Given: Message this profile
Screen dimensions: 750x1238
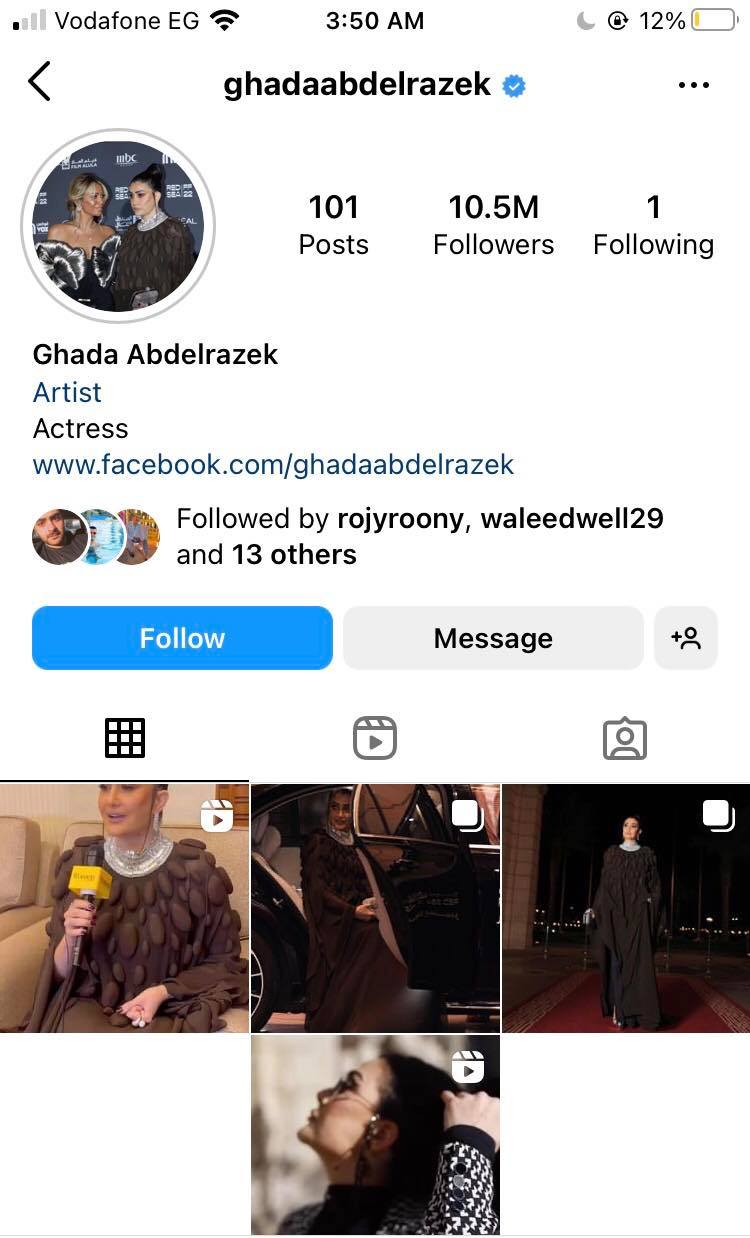Looking at the screenshot, I should point(493,638).
